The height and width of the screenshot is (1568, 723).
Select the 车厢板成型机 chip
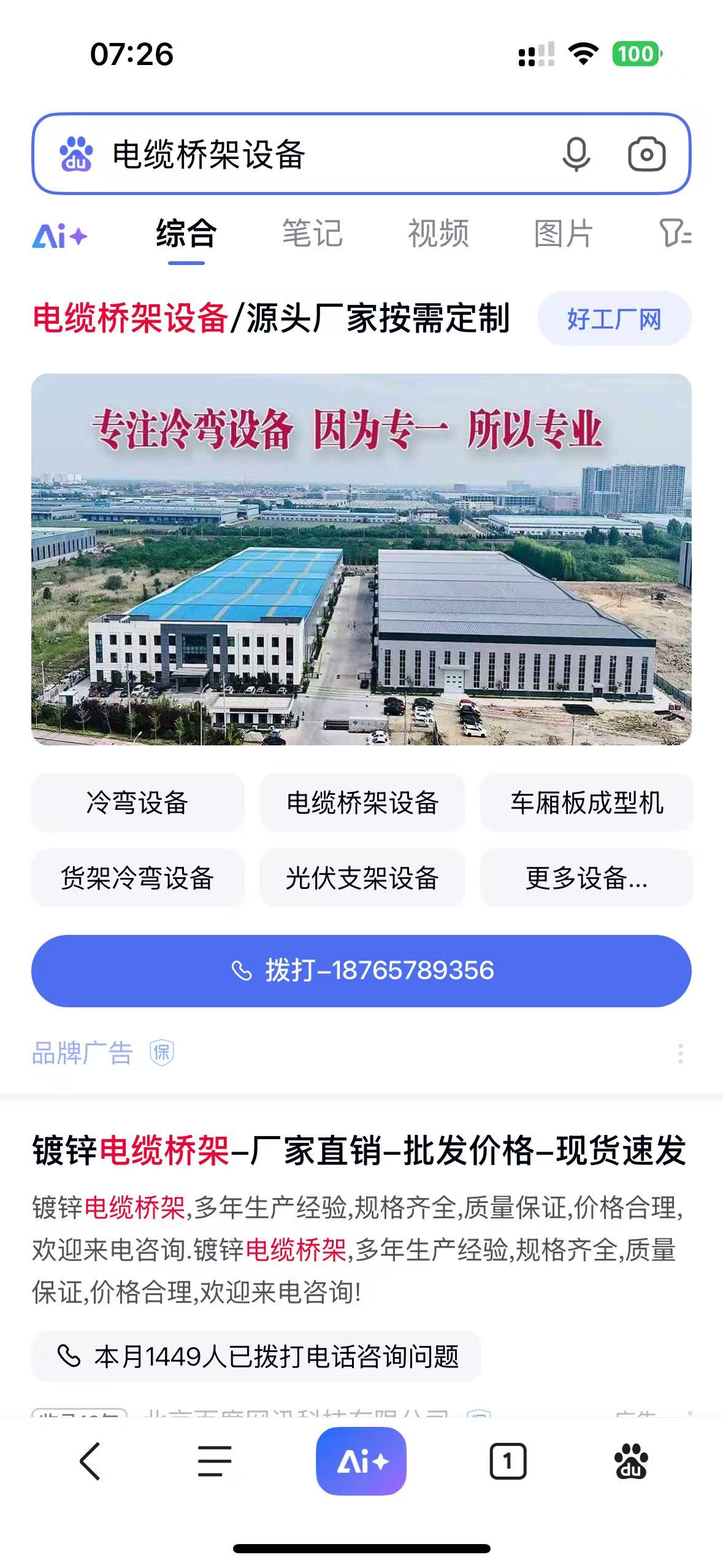(x=586, y=802)
